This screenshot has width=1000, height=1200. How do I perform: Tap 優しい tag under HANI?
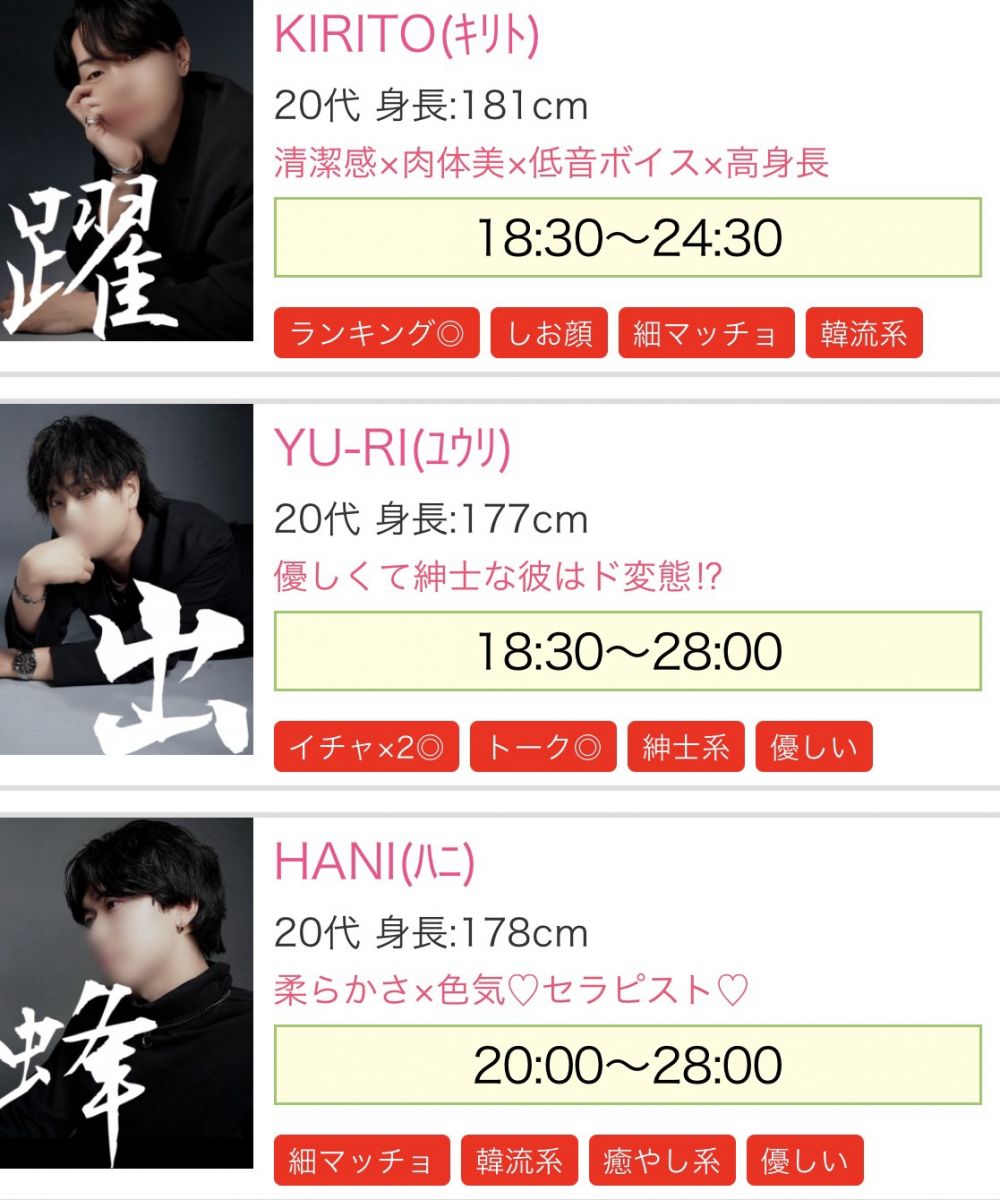pyautogui.click(x=804, y=1161)
